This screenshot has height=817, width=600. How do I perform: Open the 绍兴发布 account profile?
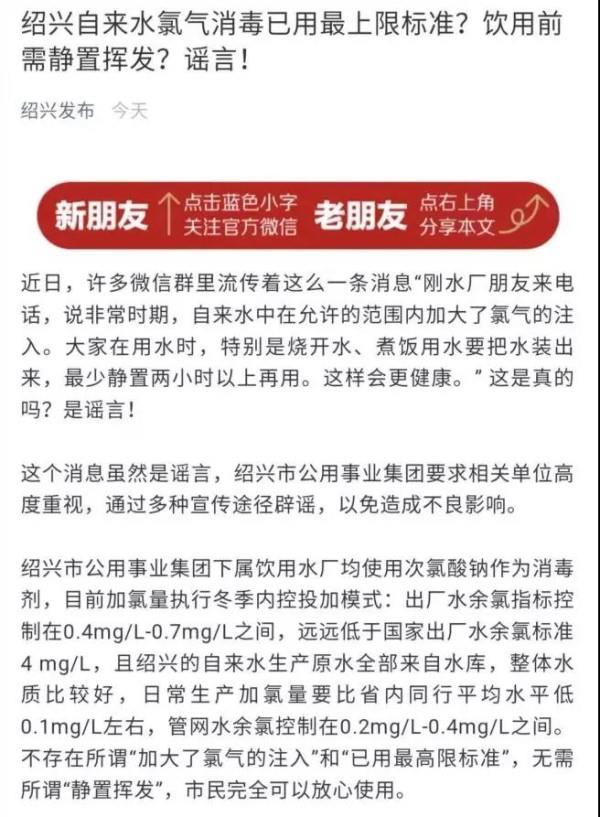[57, 111]
